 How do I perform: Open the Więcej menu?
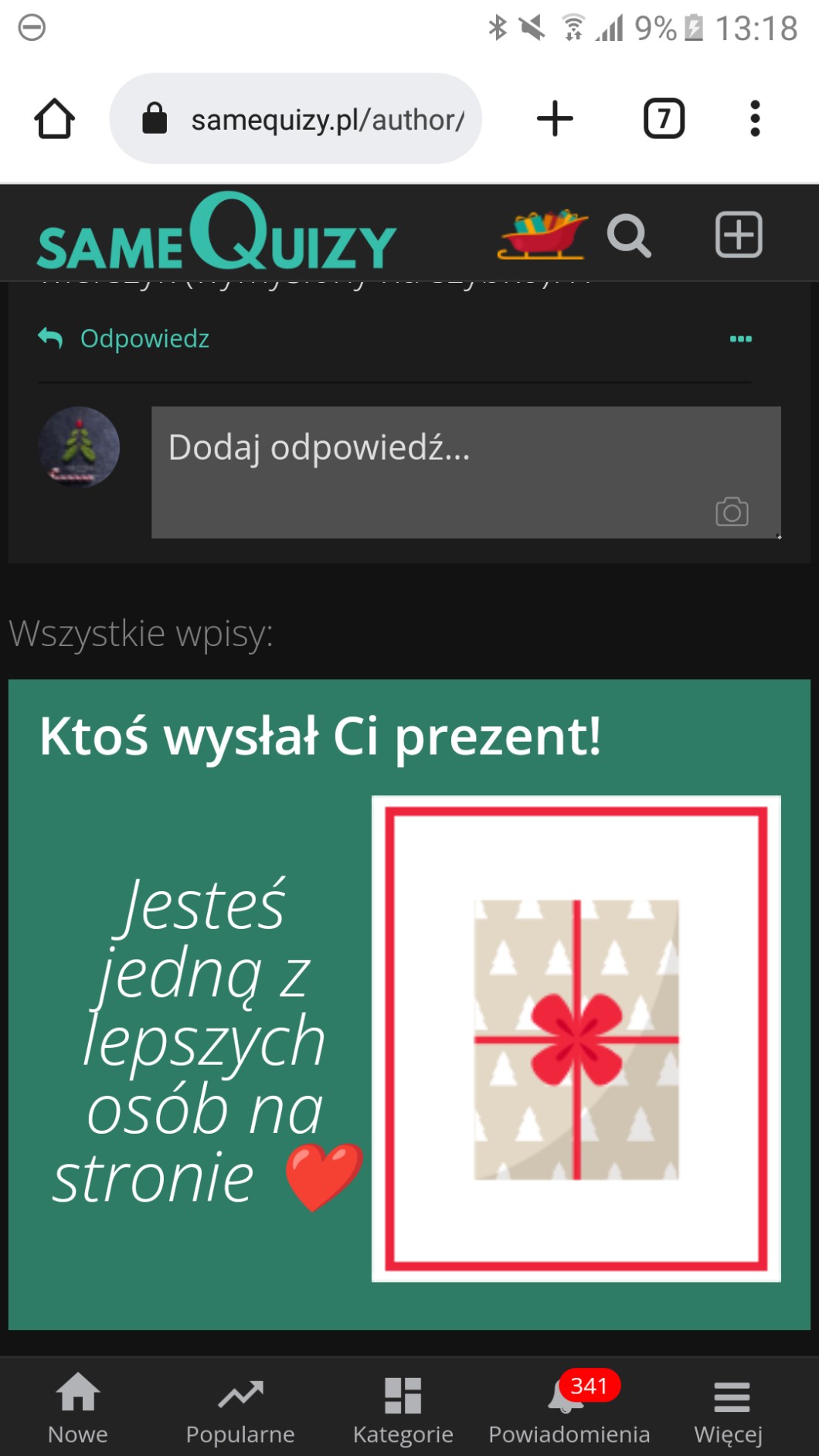(x=729, y=1409)
